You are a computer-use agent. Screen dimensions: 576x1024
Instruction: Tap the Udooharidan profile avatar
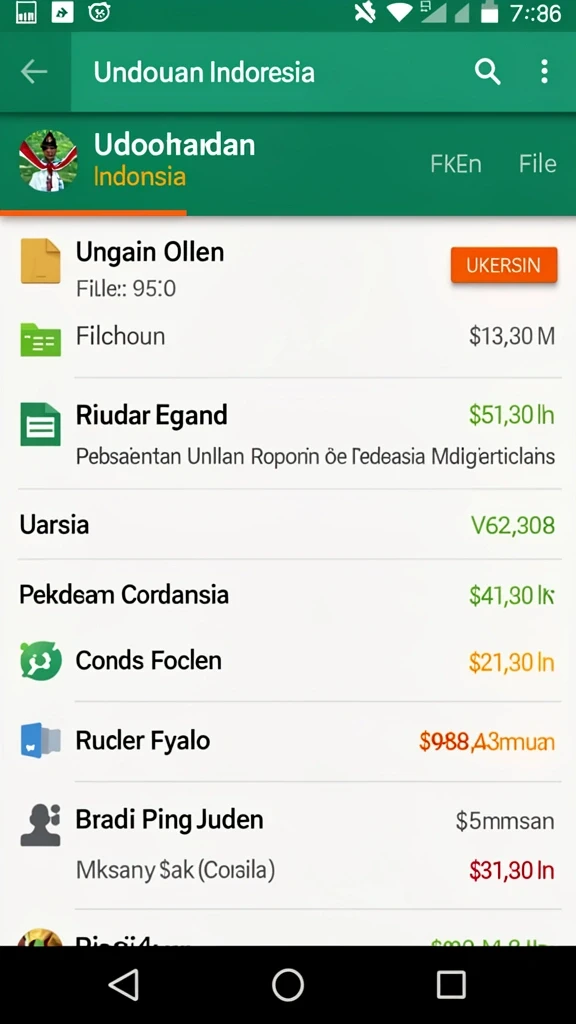pos(48,161)
